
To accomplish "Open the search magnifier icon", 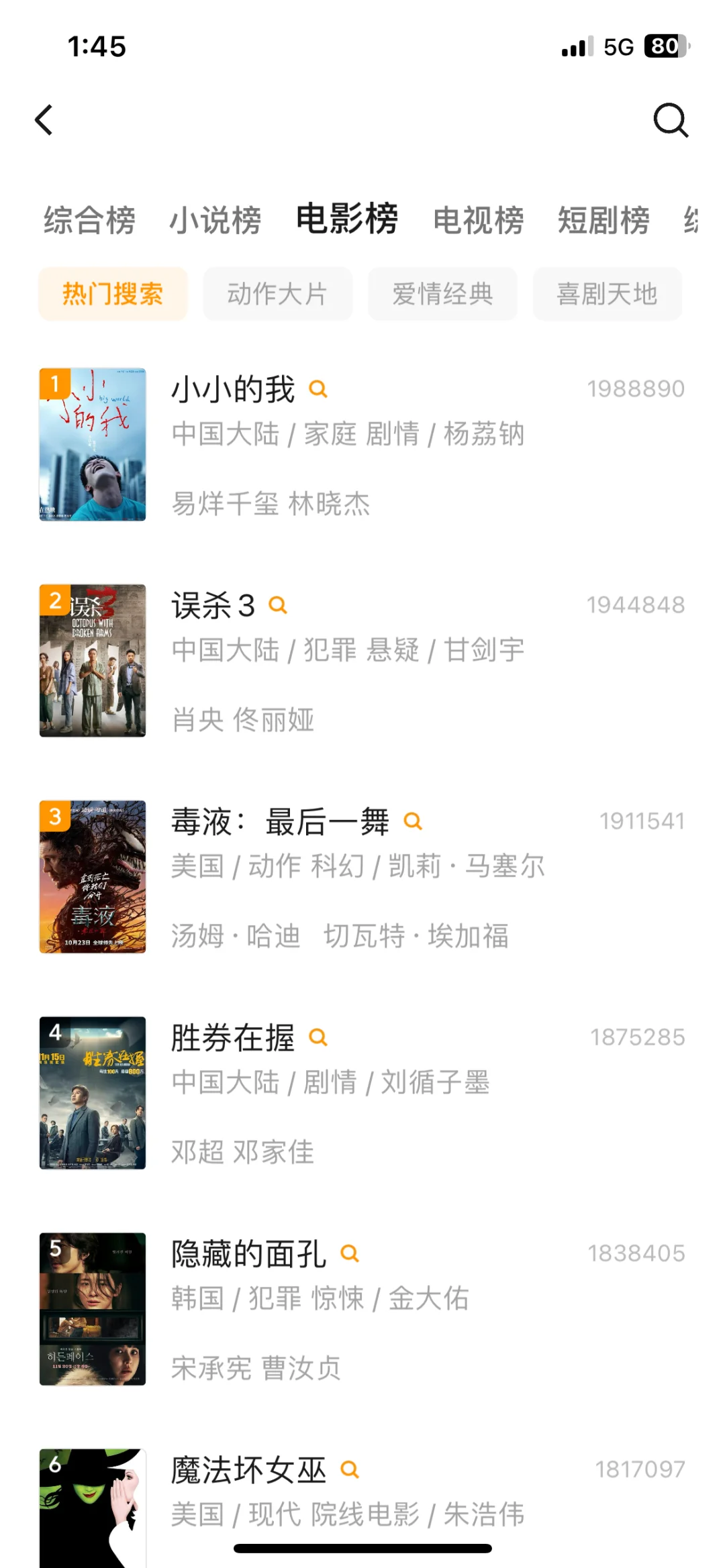I will (670, 120).
